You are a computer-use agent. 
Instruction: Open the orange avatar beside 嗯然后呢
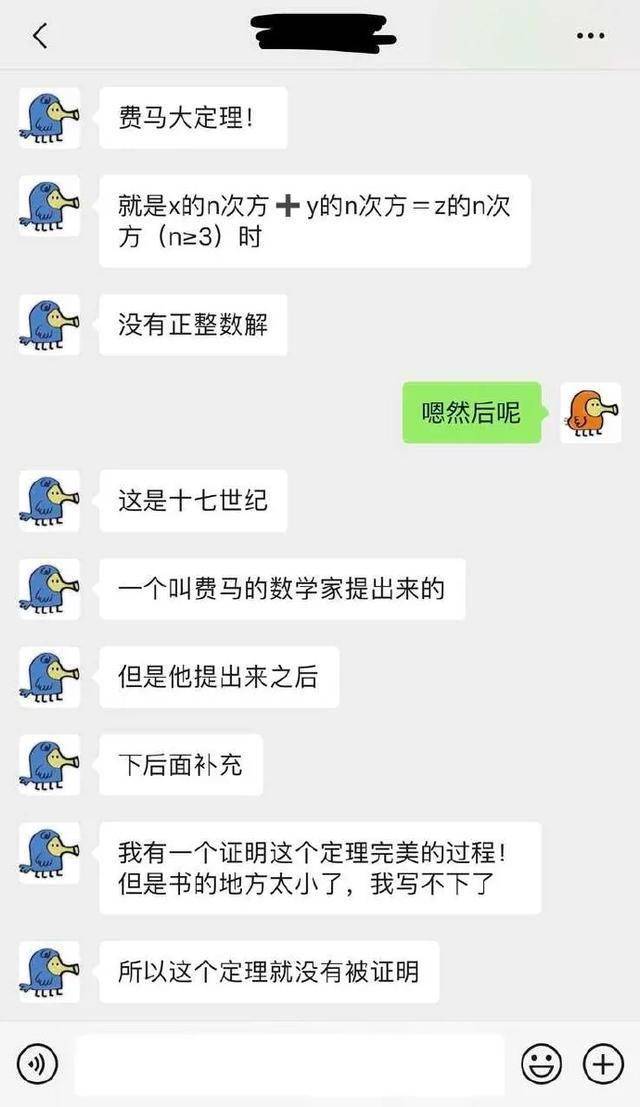pos(590,413)
